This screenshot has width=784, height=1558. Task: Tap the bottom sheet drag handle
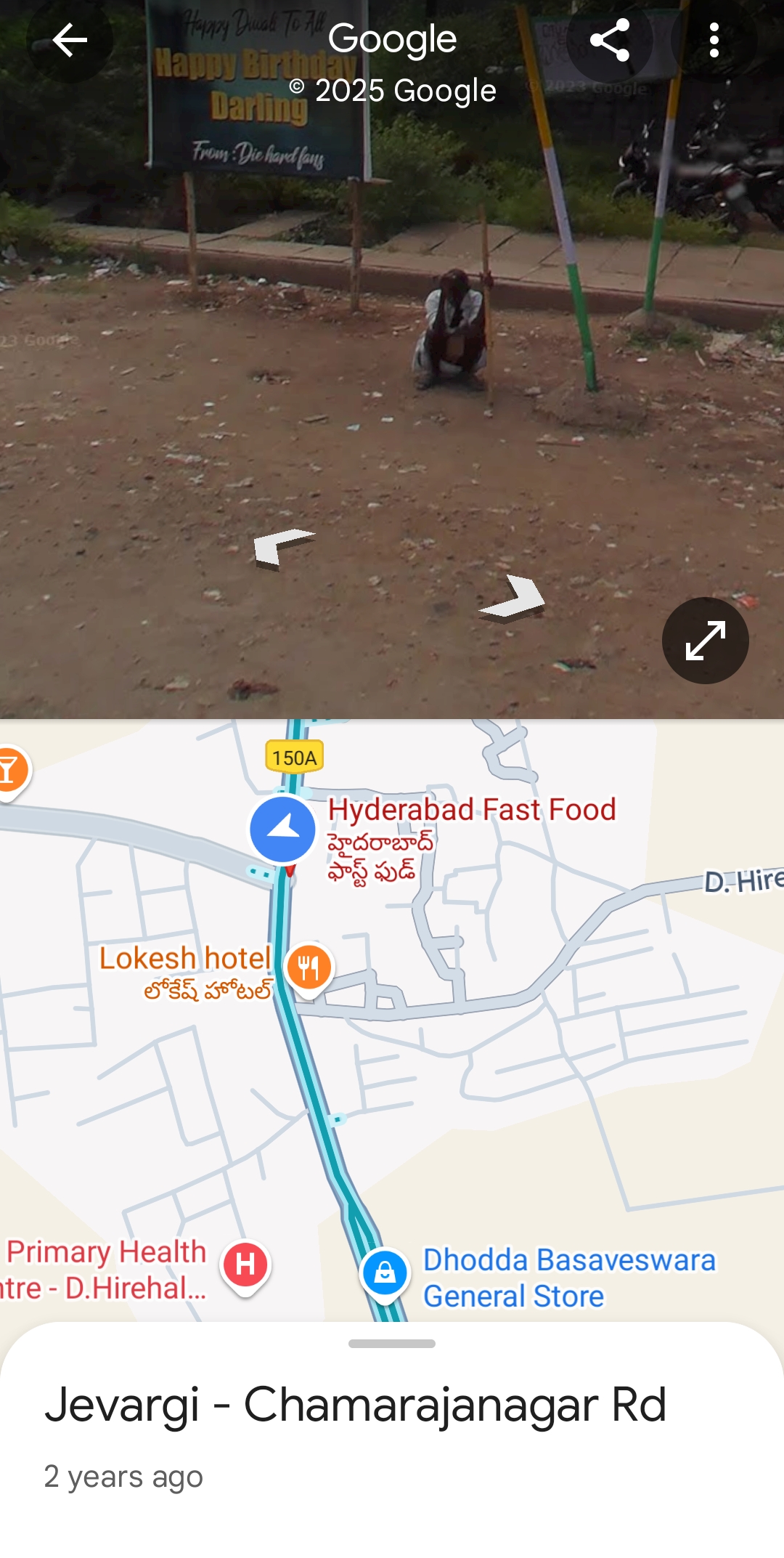(392, 1344)
